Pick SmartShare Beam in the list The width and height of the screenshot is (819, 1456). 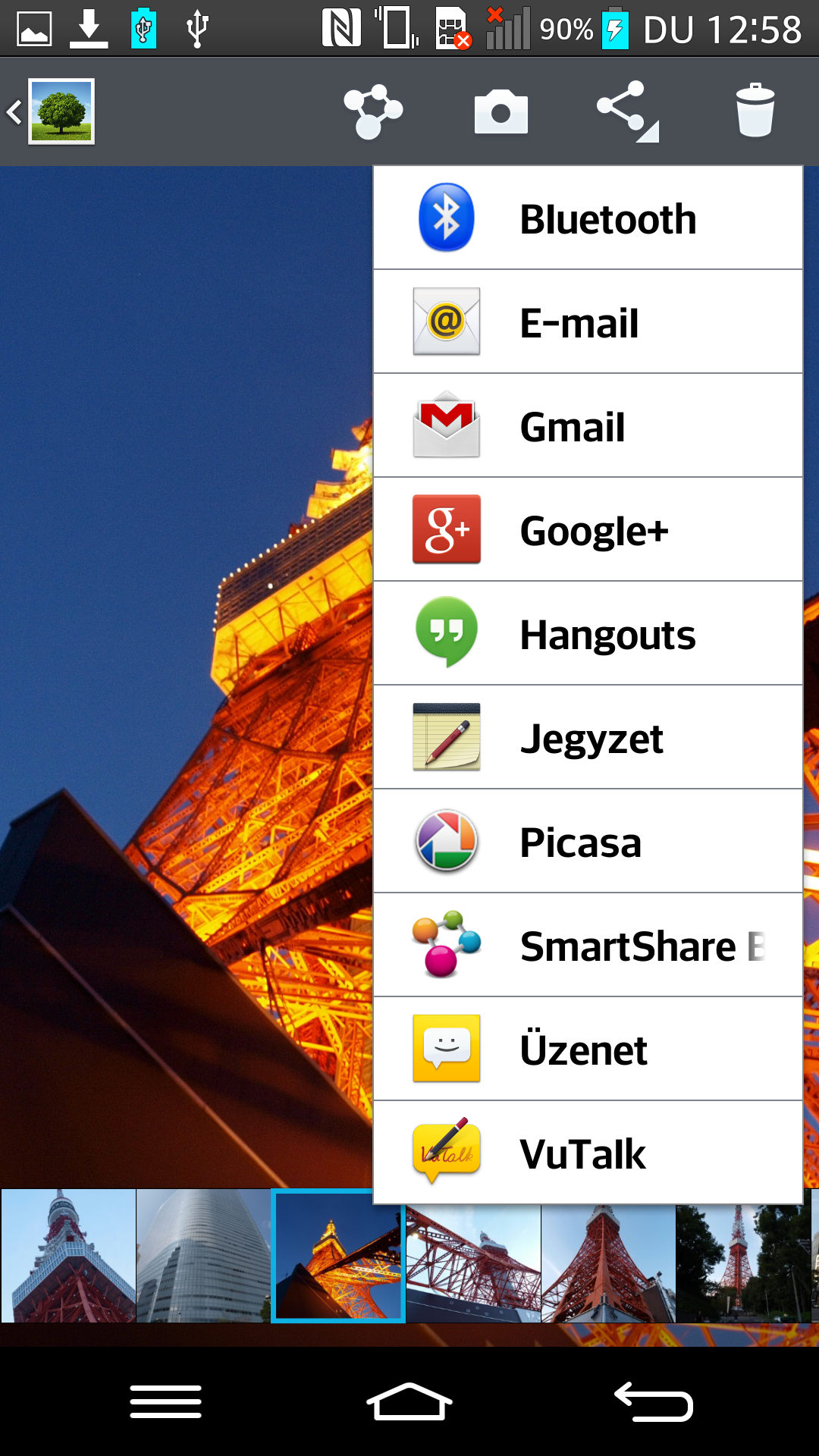[x=588, y=946]
